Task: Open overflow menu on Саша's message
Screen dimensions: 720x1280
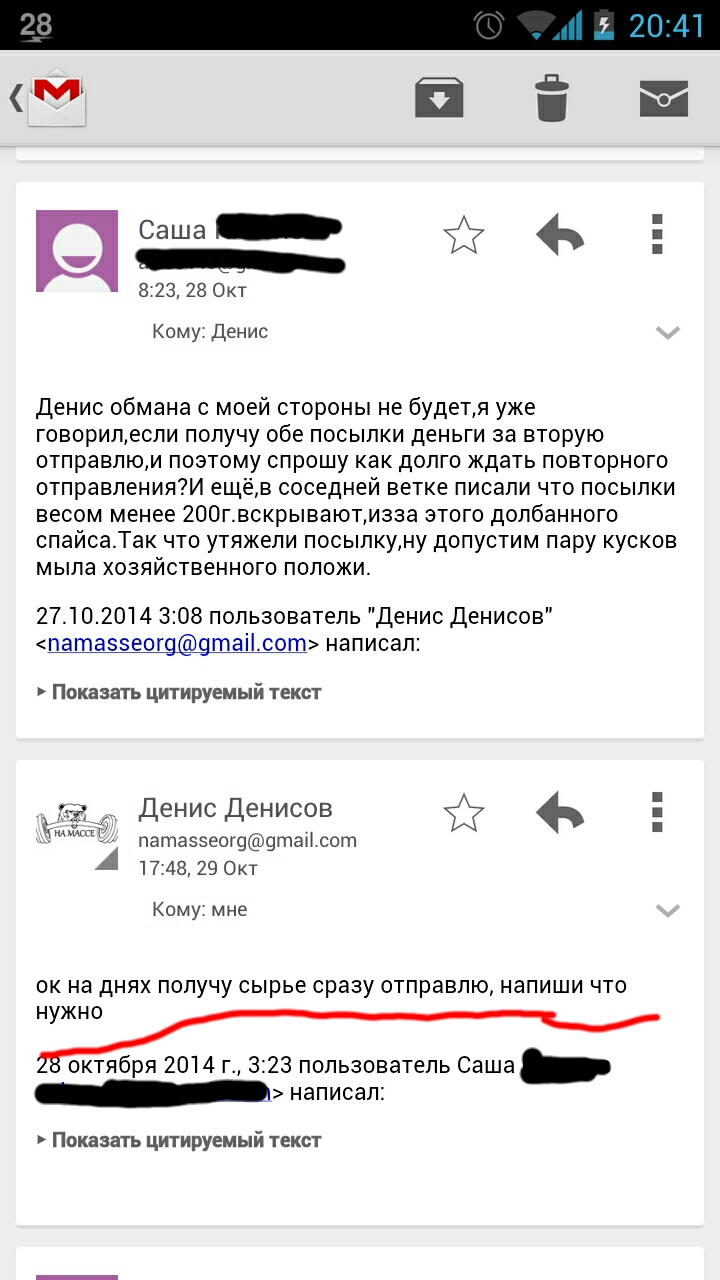Action: (657, 236)
